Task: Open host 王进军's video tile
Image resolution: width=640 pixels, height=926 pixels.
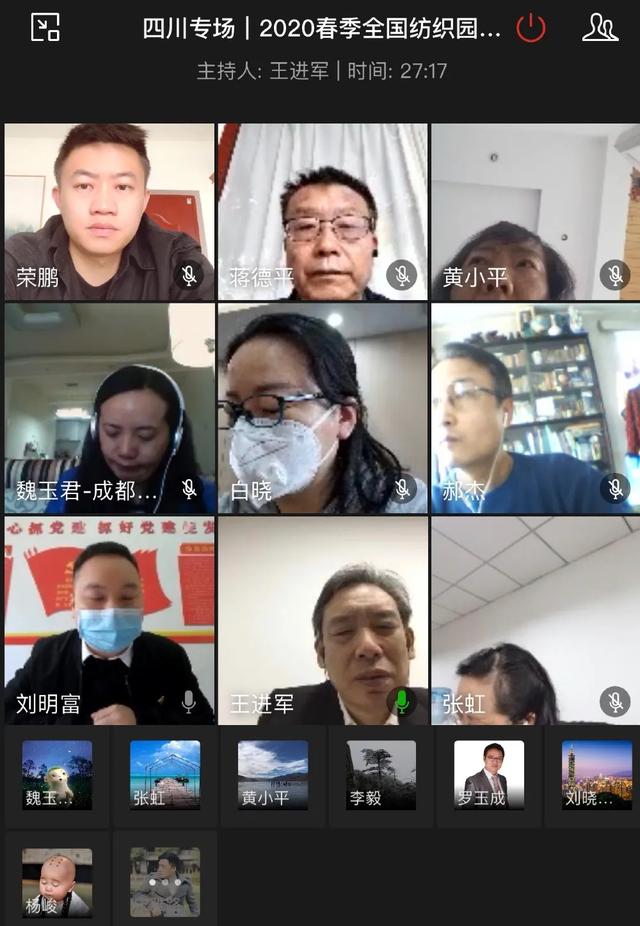Action: pos(322,620)
